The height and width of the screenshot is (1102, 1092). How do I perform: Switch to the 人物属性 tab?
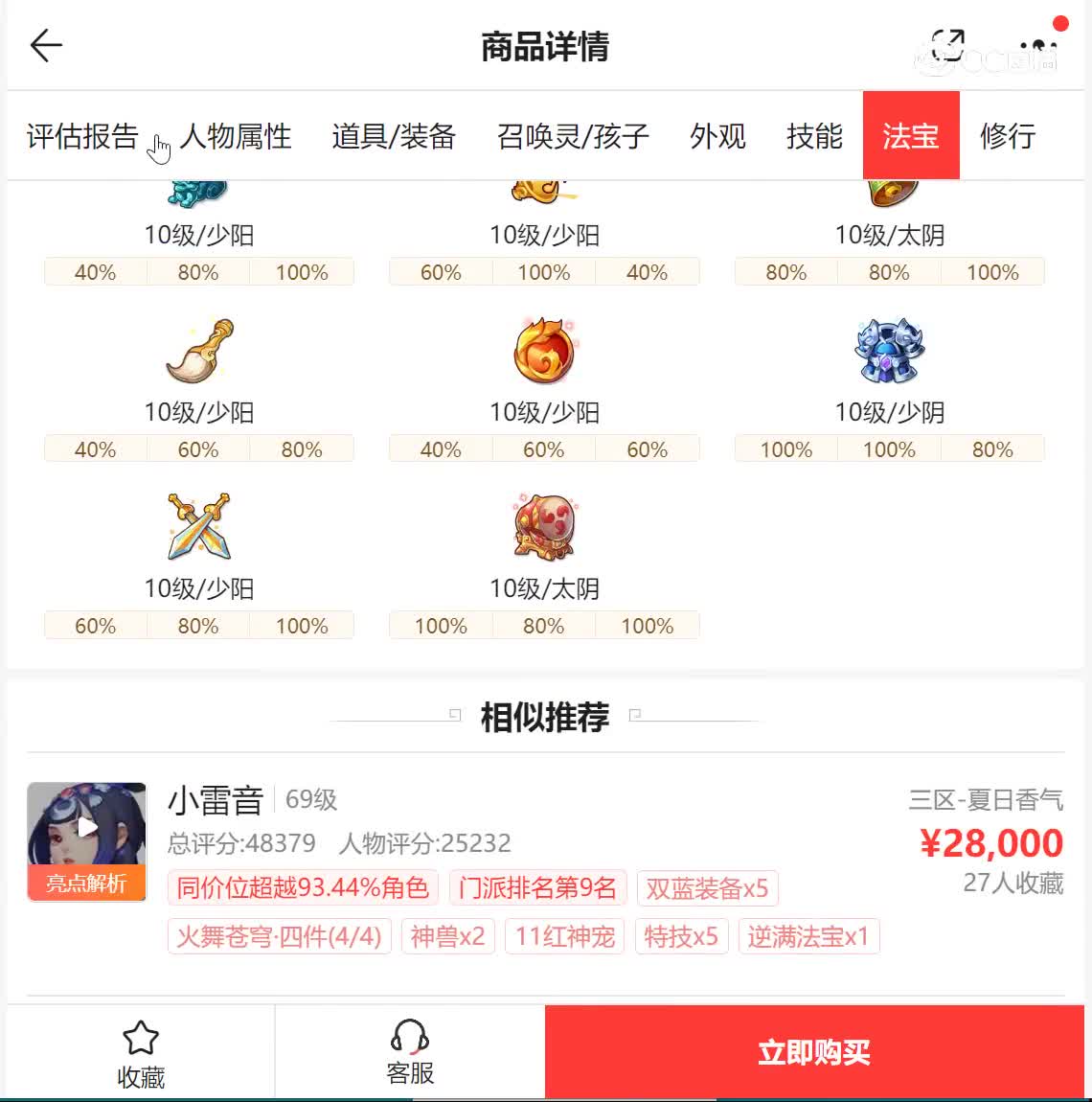236,136
